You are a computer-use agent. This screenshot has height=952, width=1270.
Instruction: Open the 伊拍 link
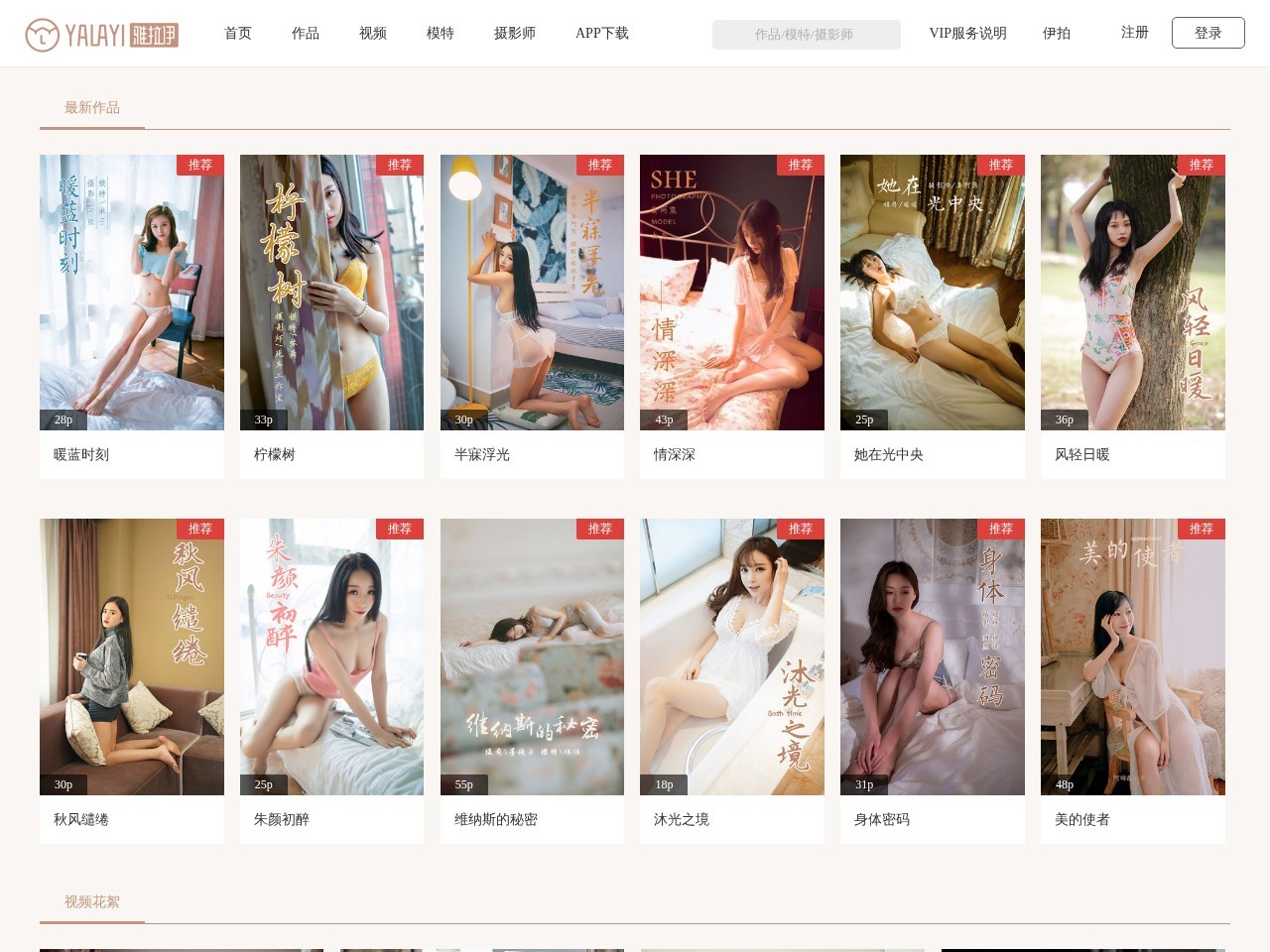(1057, 33)
